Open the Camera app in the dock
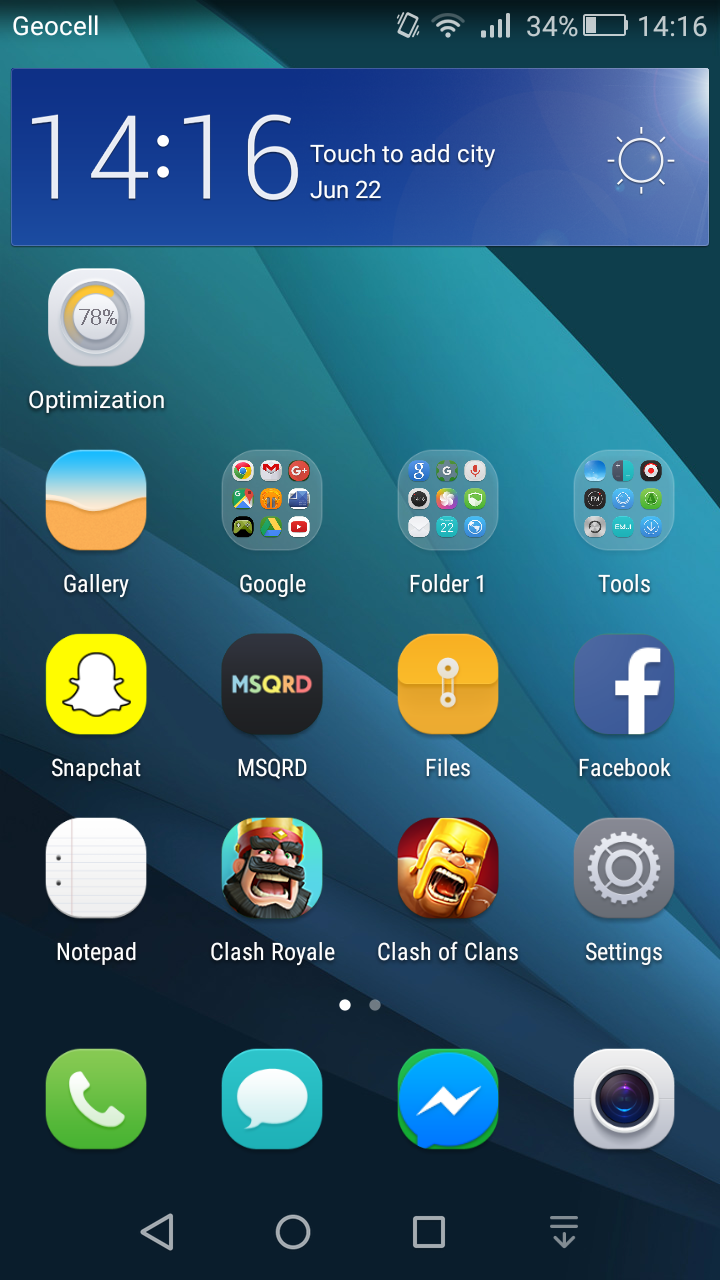This screenshot has width=720, height=1280. (624, 1099)
